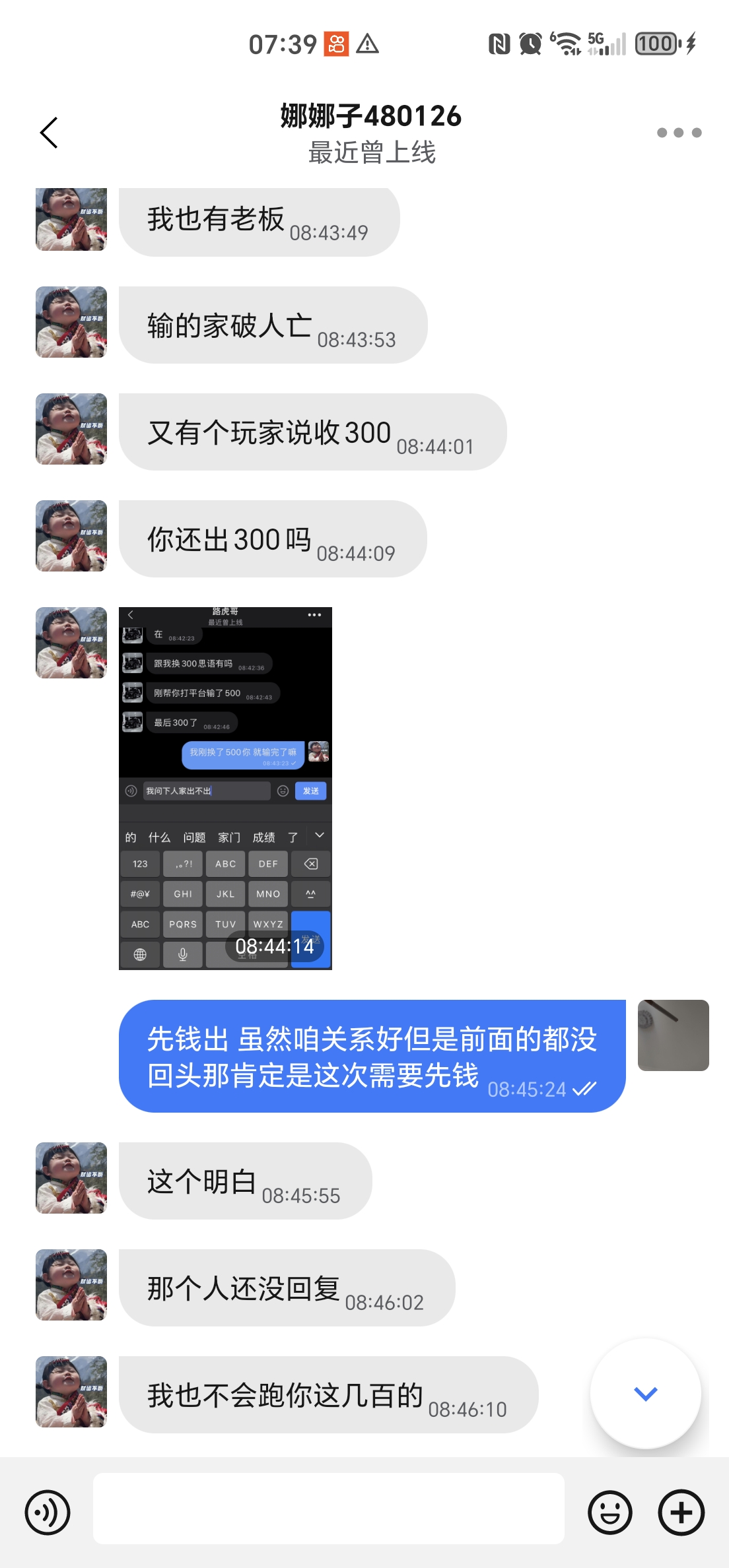Viewport: 729px width, 1568px height.
Task: Open the three-dot overflow menu
Action: click(679, 133)
